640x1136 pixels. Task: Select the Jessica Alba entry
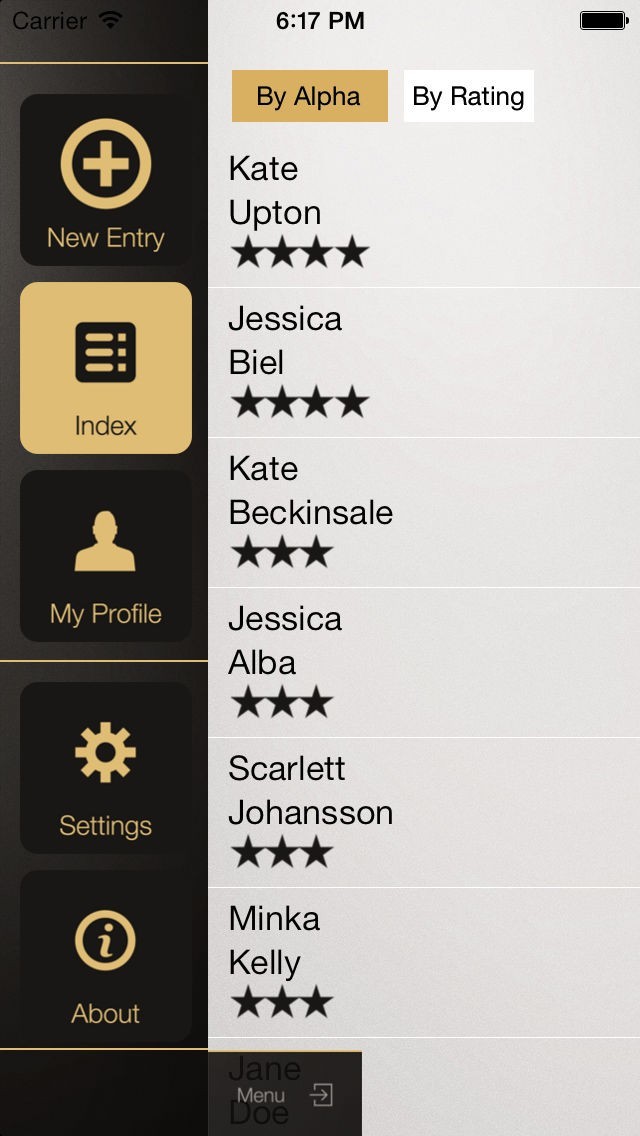[x=423, y=662]
